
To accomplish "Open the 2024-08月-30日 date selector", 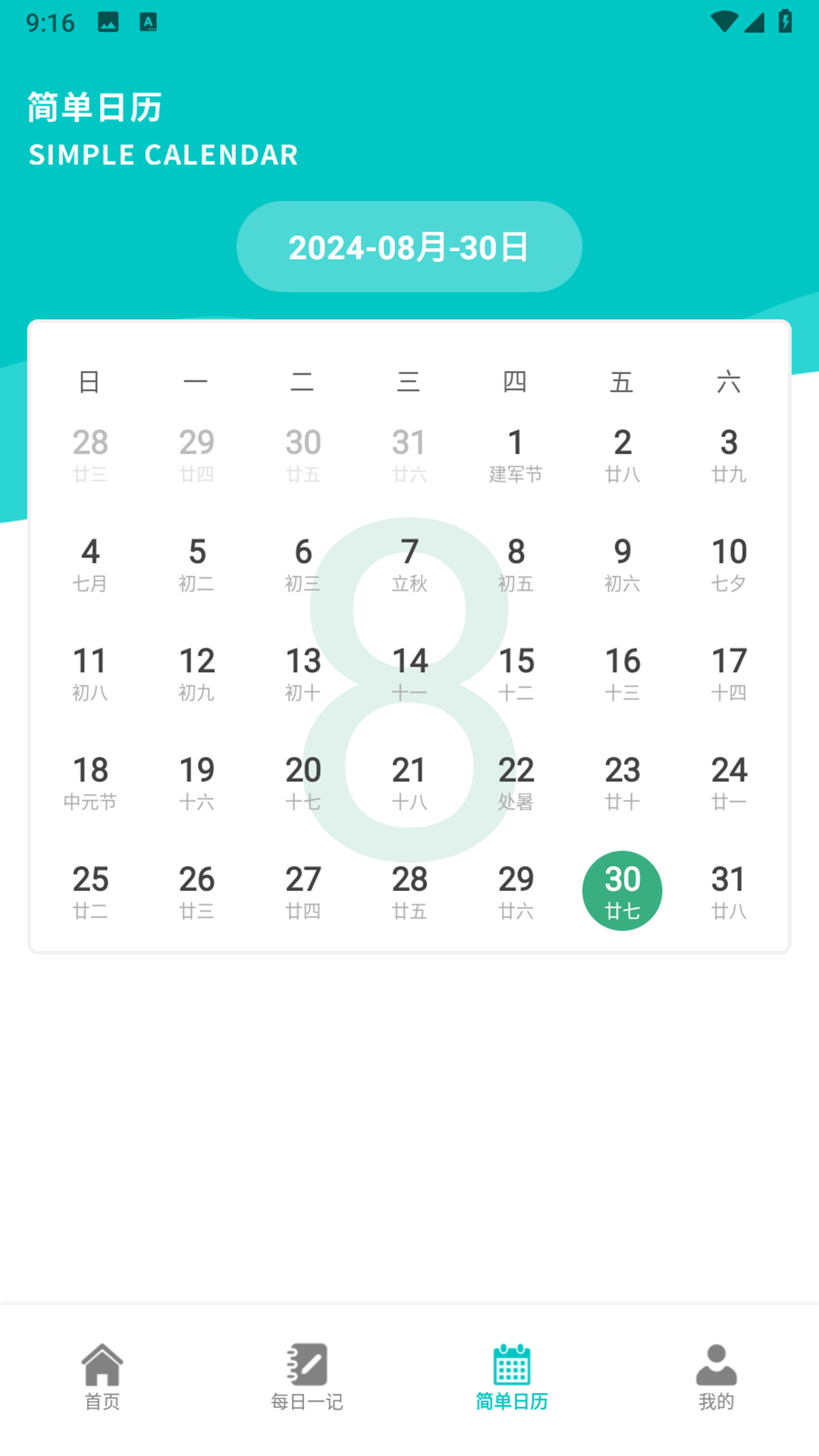I will [409, 246].
